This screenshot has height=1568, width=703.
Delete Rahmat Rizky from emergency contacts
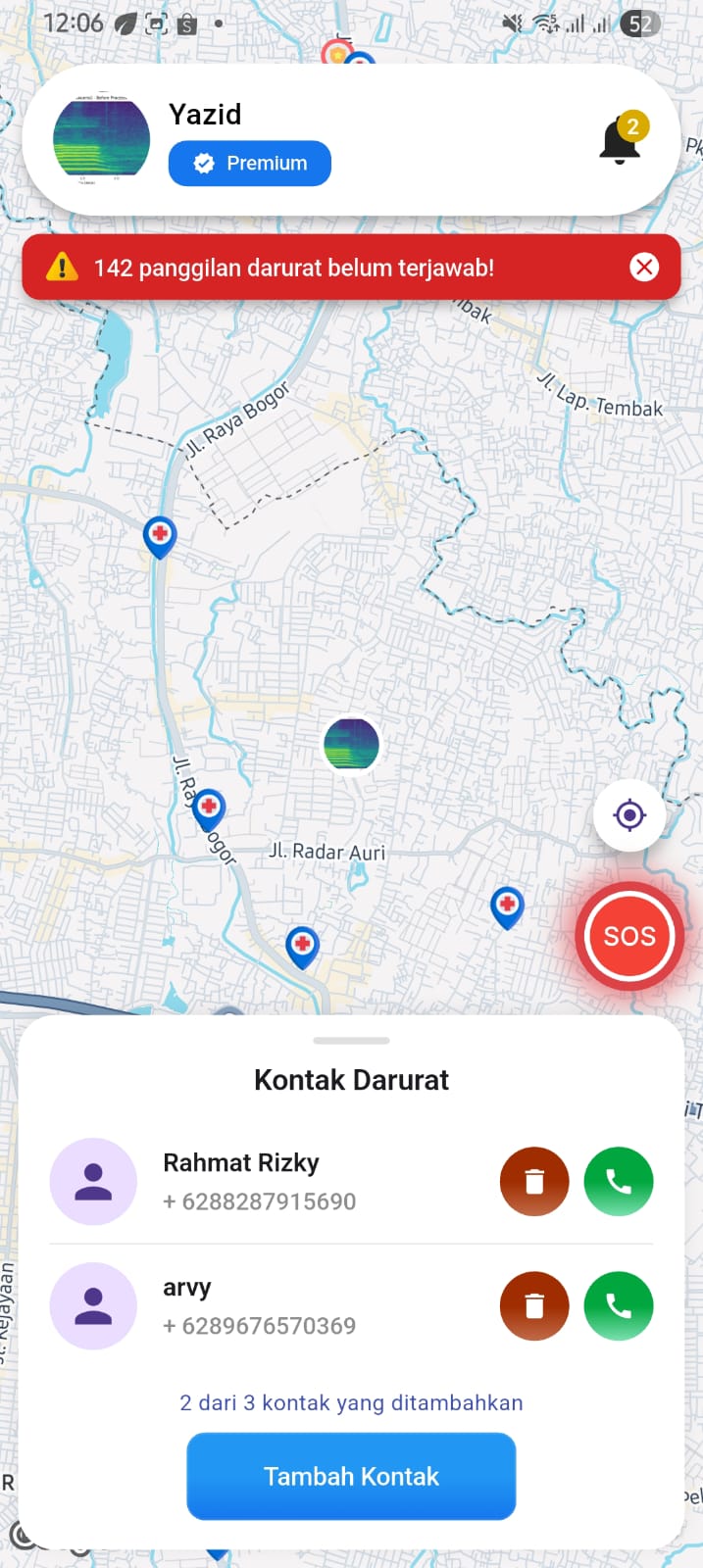pos(534,1182)
